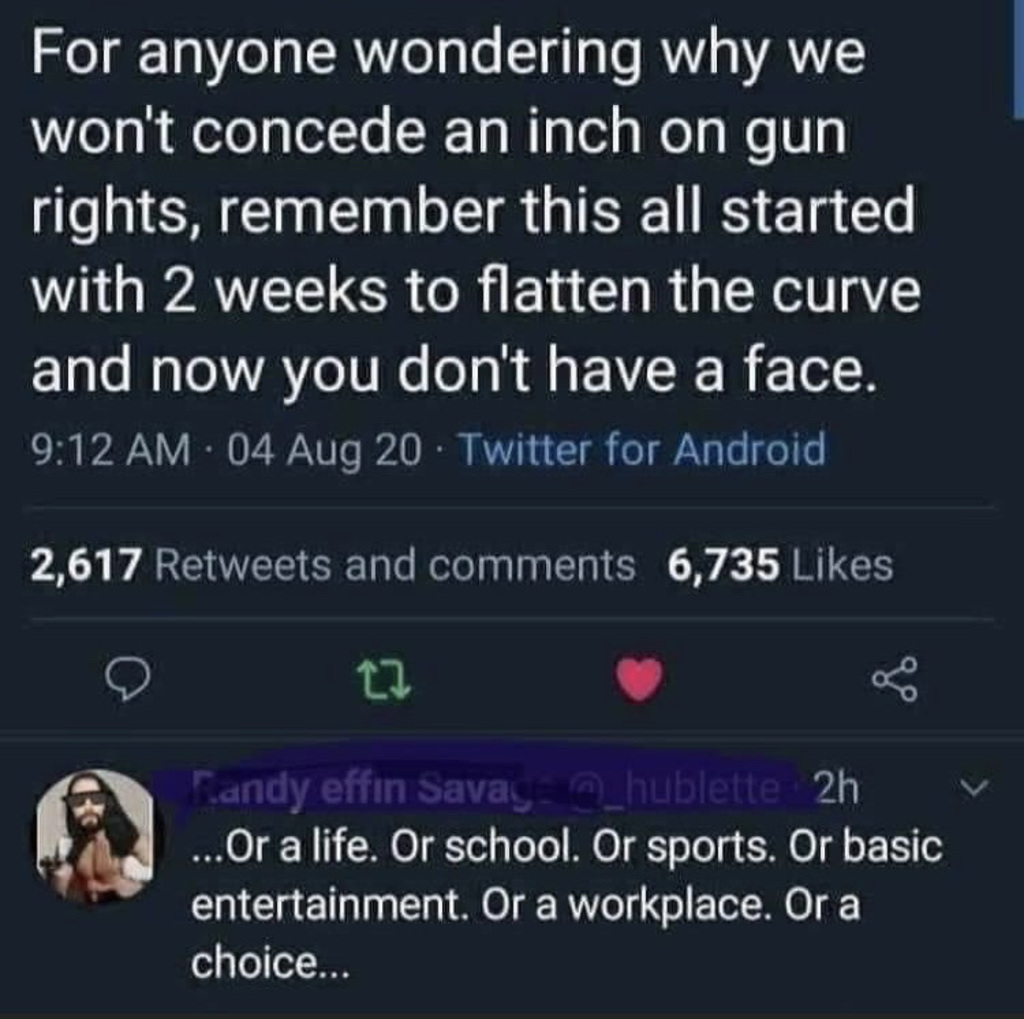Image resolution: width=1024 pixels, height=1019 pixels.
Task: Open the reply starting "...Or a life"
Action: [x=565, y=904]
